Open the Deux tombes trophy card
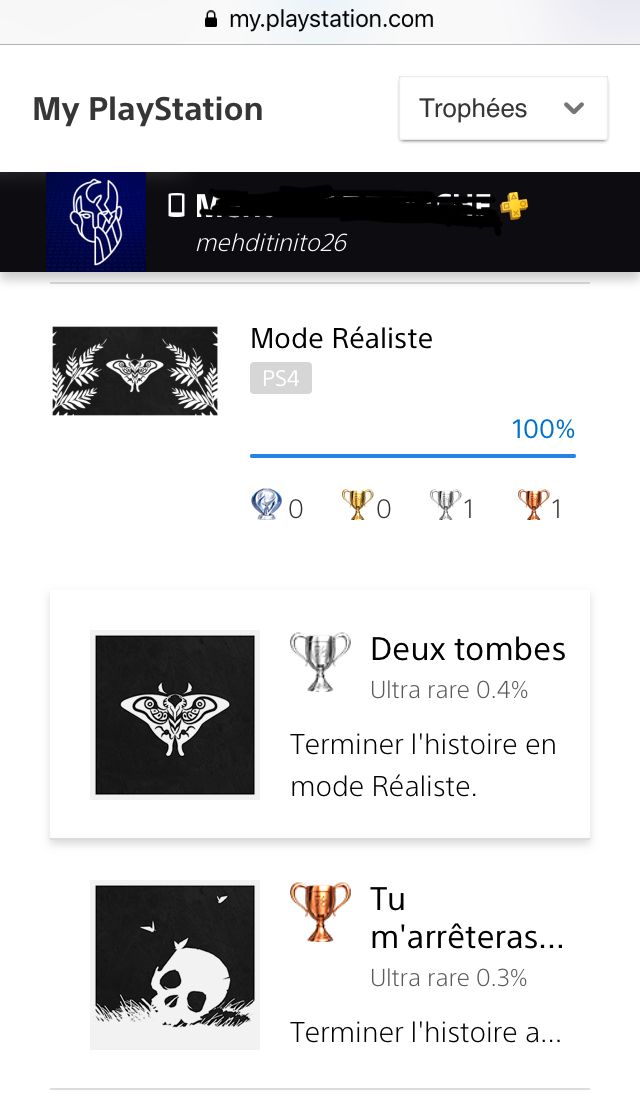The height and width of the screenshot is (1101, 640). coord(320,714)
